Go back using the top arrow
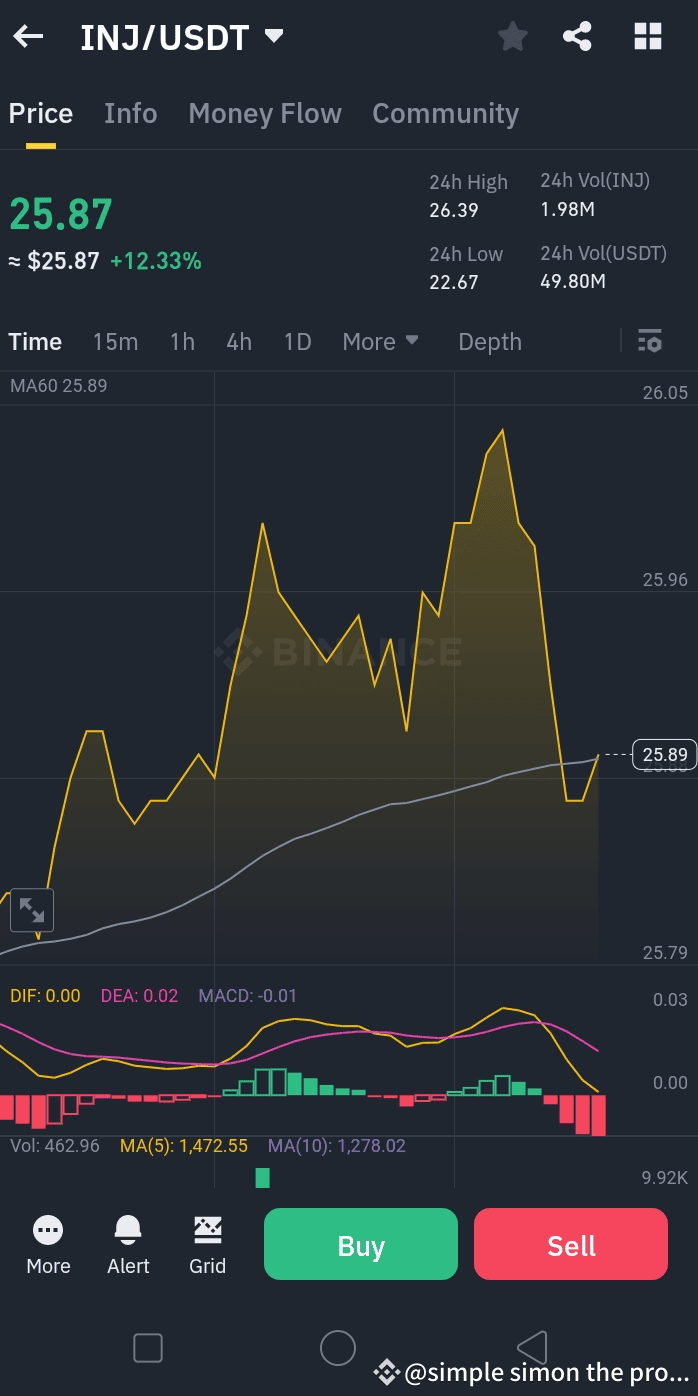The height and width of the screenshot is (1396, 698). [x=28, y=37]
